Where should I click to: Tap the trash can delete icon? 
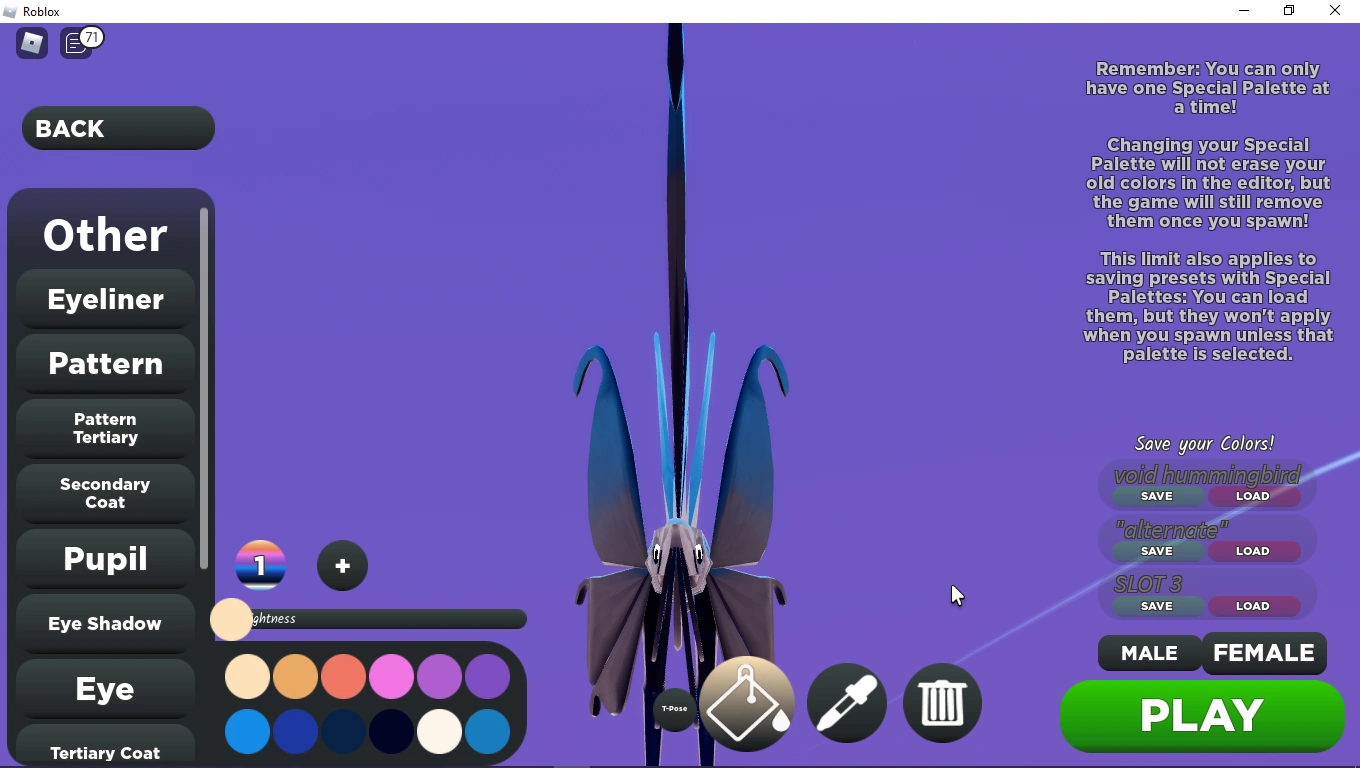pyautogui.click(x=941, y=704)
